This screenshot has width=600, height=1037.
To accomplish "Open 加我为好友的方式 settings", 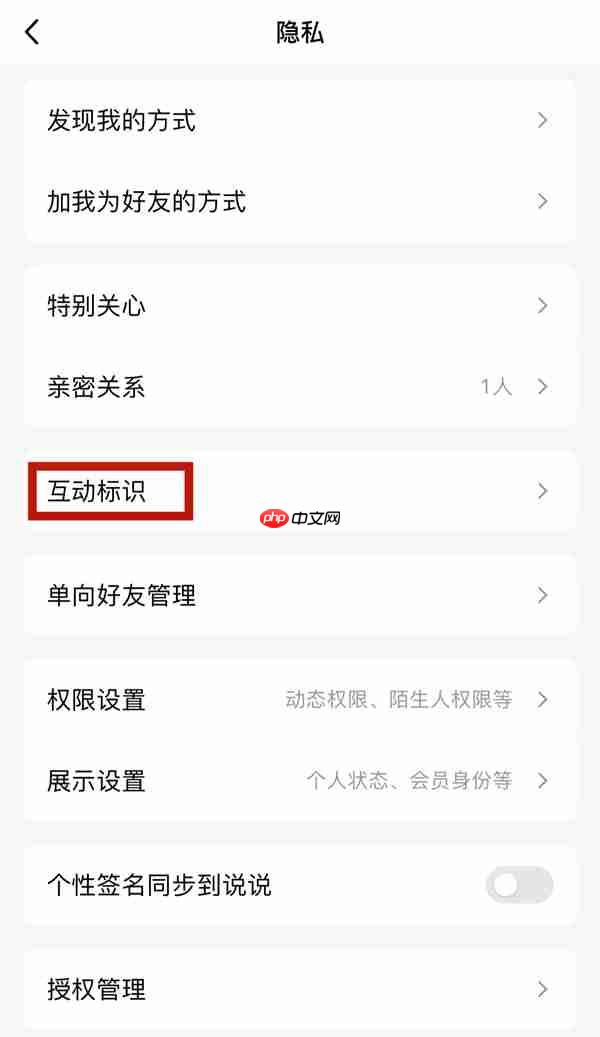I will (x=300, y=202).
